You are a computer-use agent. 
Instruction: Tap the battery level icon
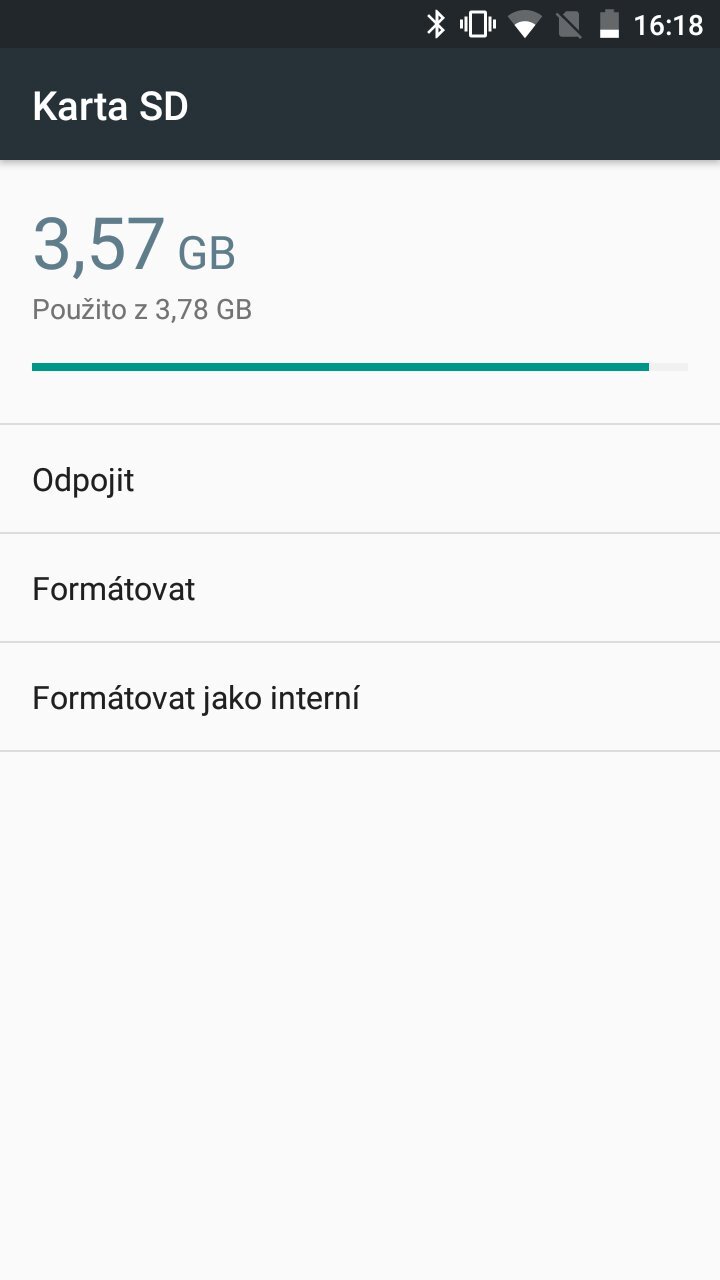tap(610, 23)
